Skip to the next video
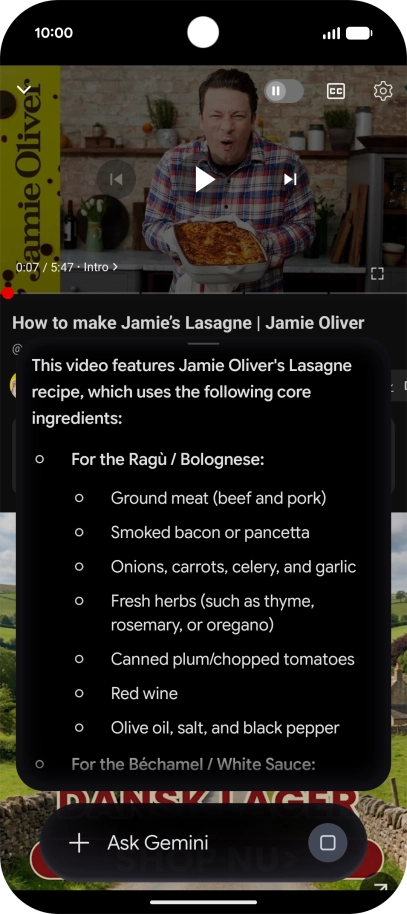This screenshot has width=407, height=914. (290, 179)
